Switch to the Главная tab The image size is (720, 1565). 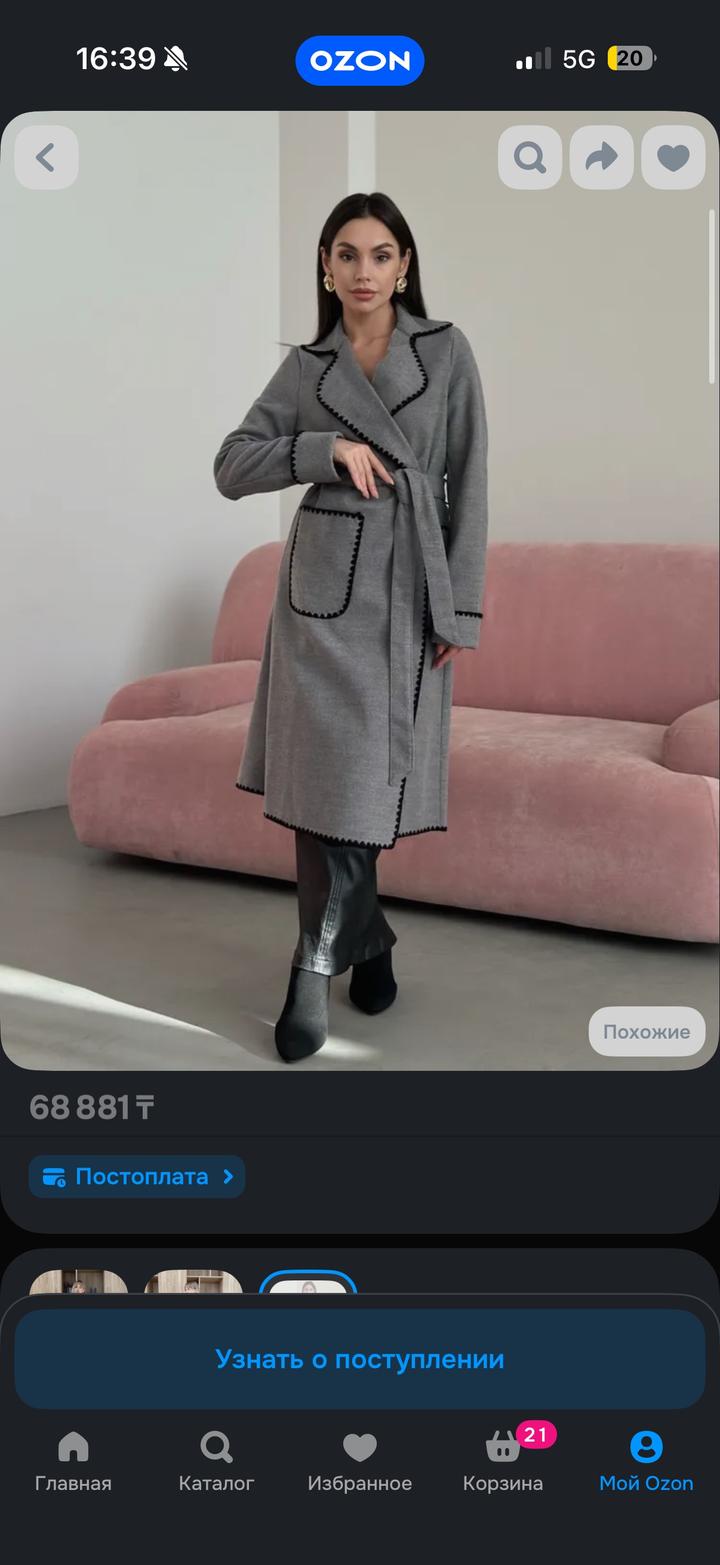(73, 1461)
